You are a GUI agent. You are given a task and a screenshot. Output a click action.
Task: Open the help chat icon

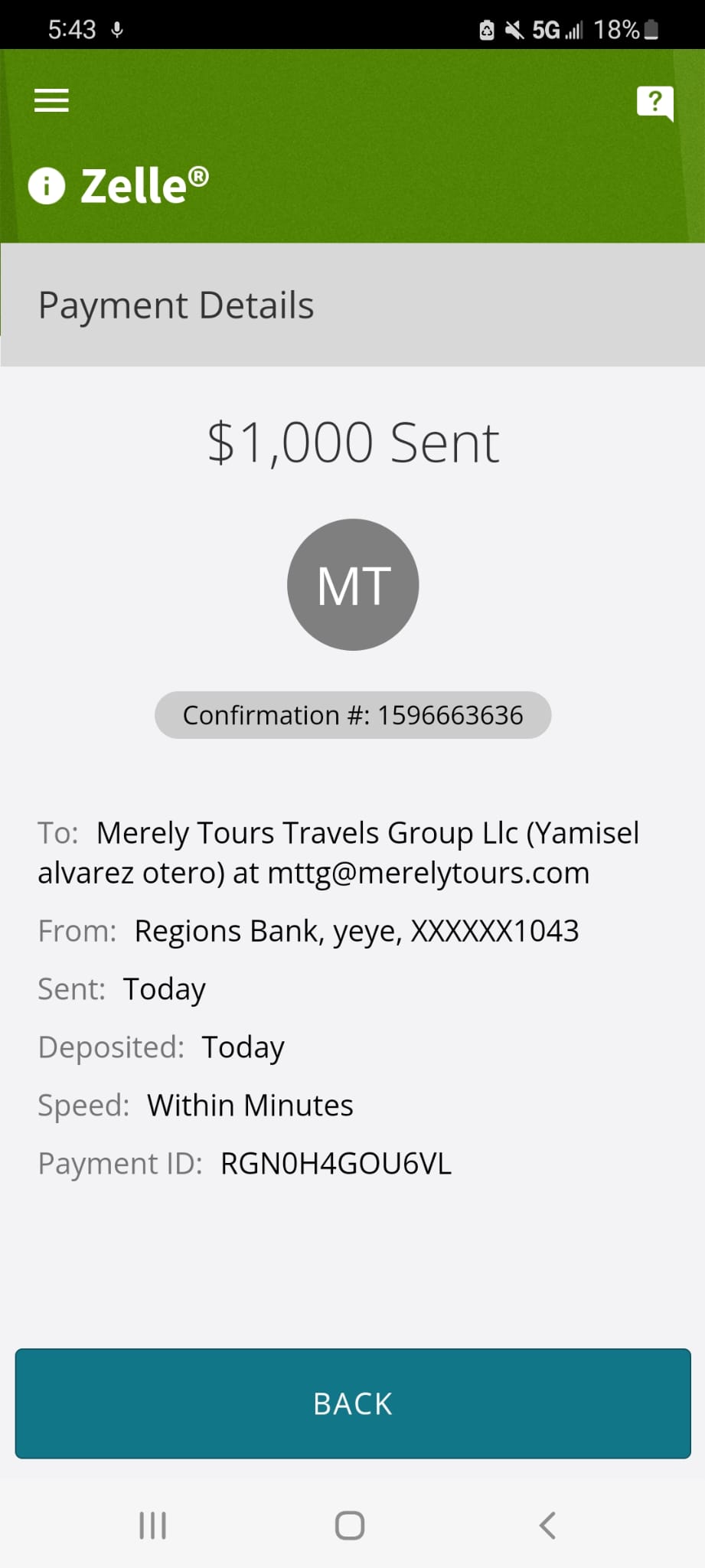pyautogui.click(x=655, y=103)
